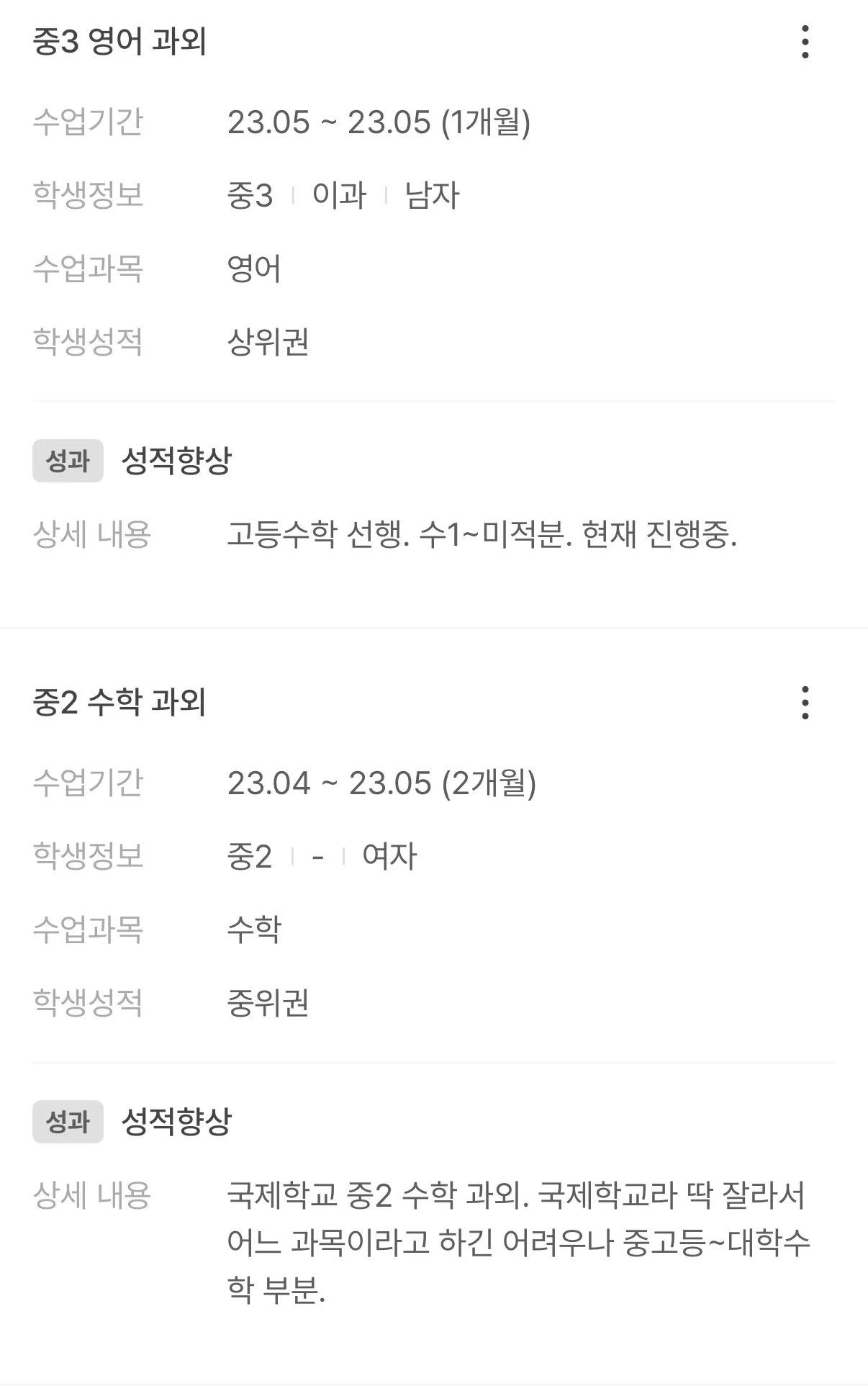Open overflow menu for 중2 수학 과외
This screenshot has height=1386, width=868.
(805, 703)
